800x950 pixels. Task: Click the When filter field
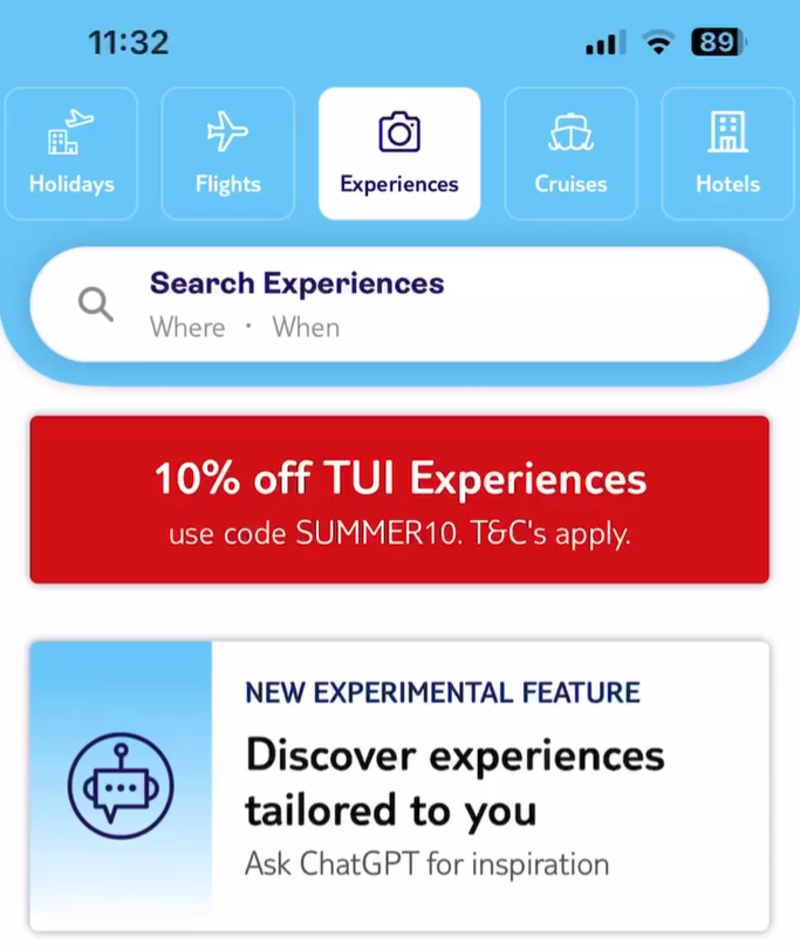(x=305, y=327)
